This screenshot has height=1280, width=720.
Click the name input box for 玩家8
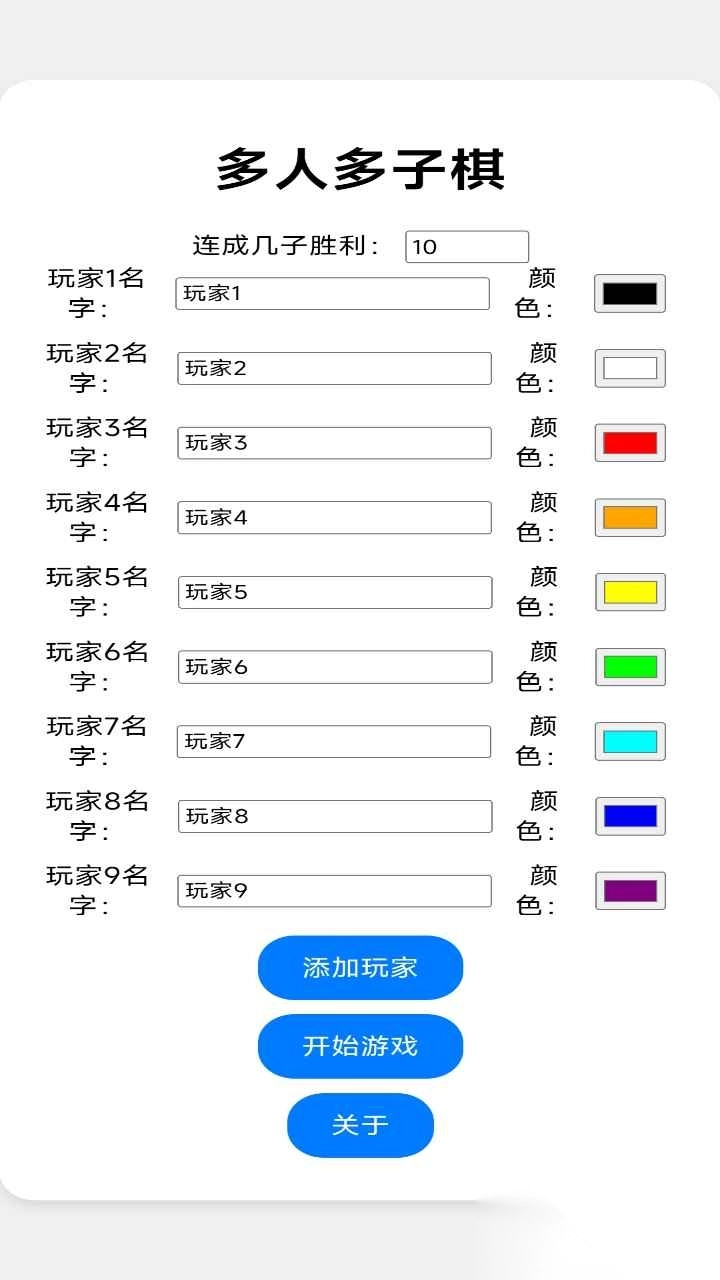(x=334, y=816)
